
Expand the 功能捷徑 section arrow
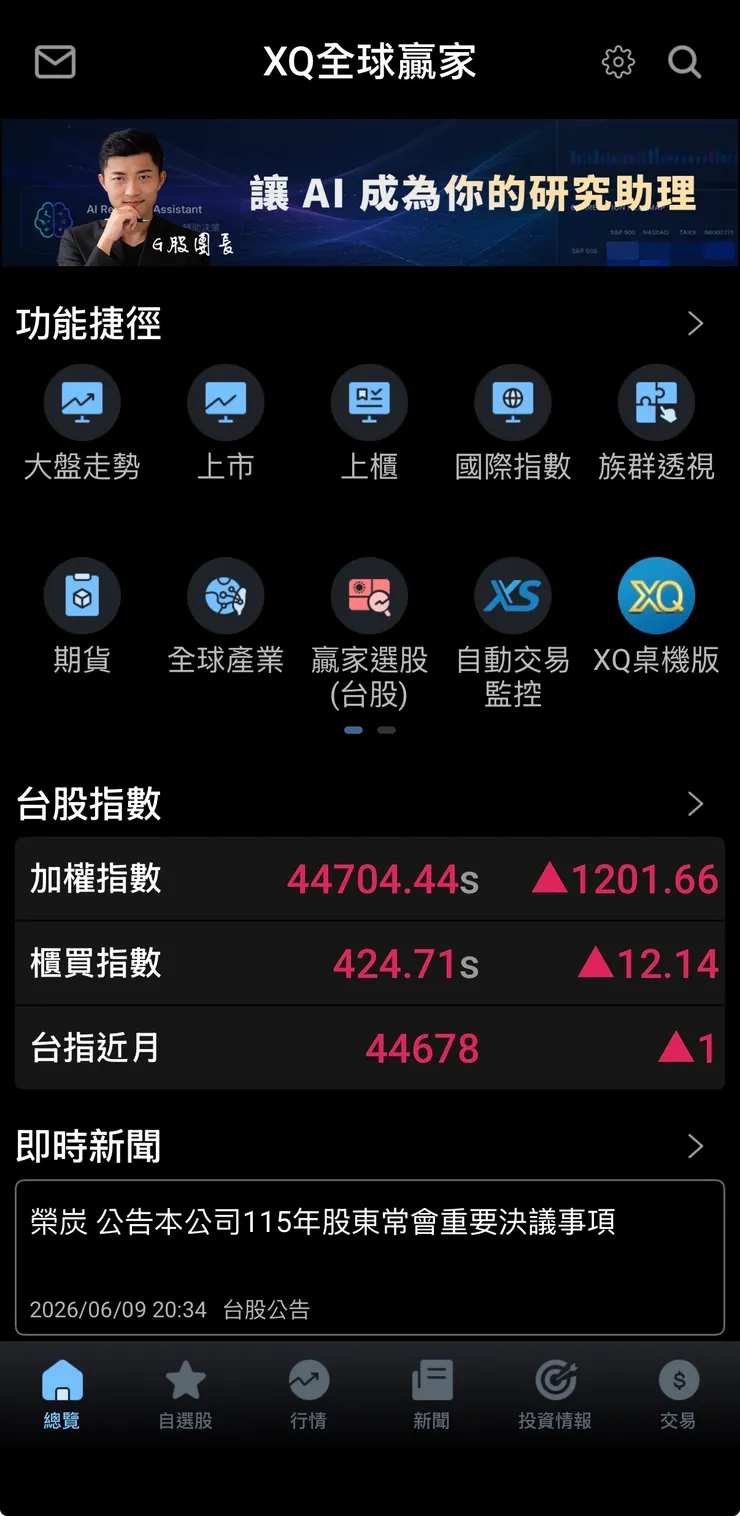[x=696, y=324]
